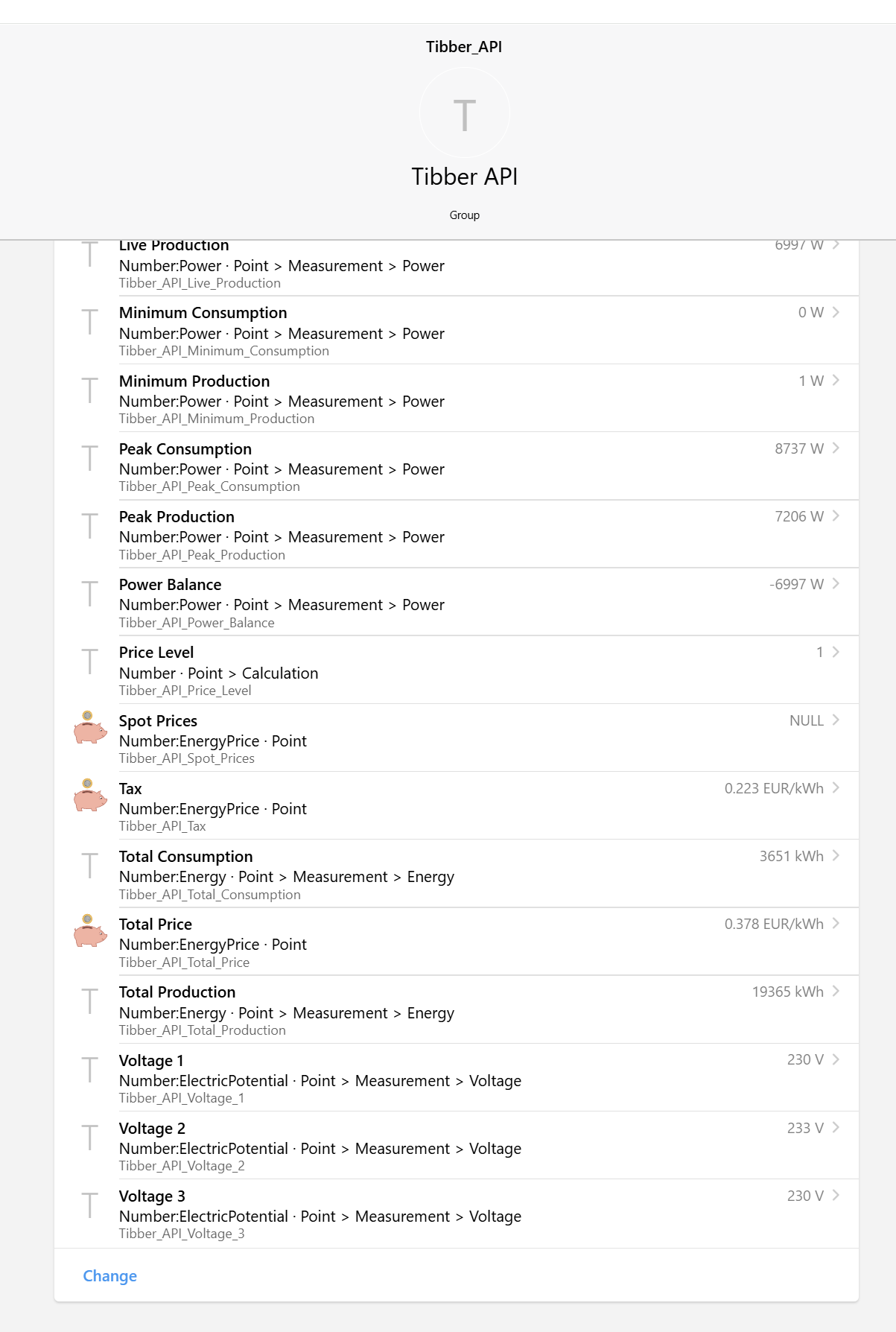Open the Minimum Consumption item

[456, 330]
